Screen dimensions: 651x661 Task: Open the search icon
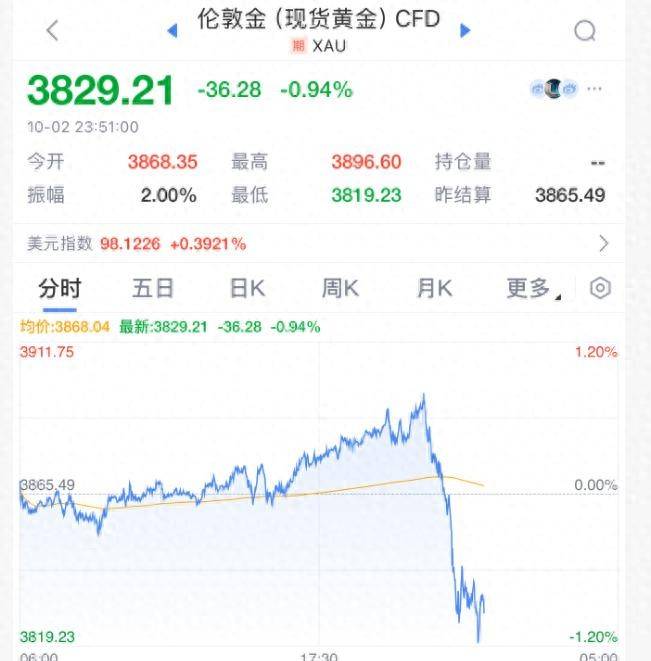click(x=585, y=31)
